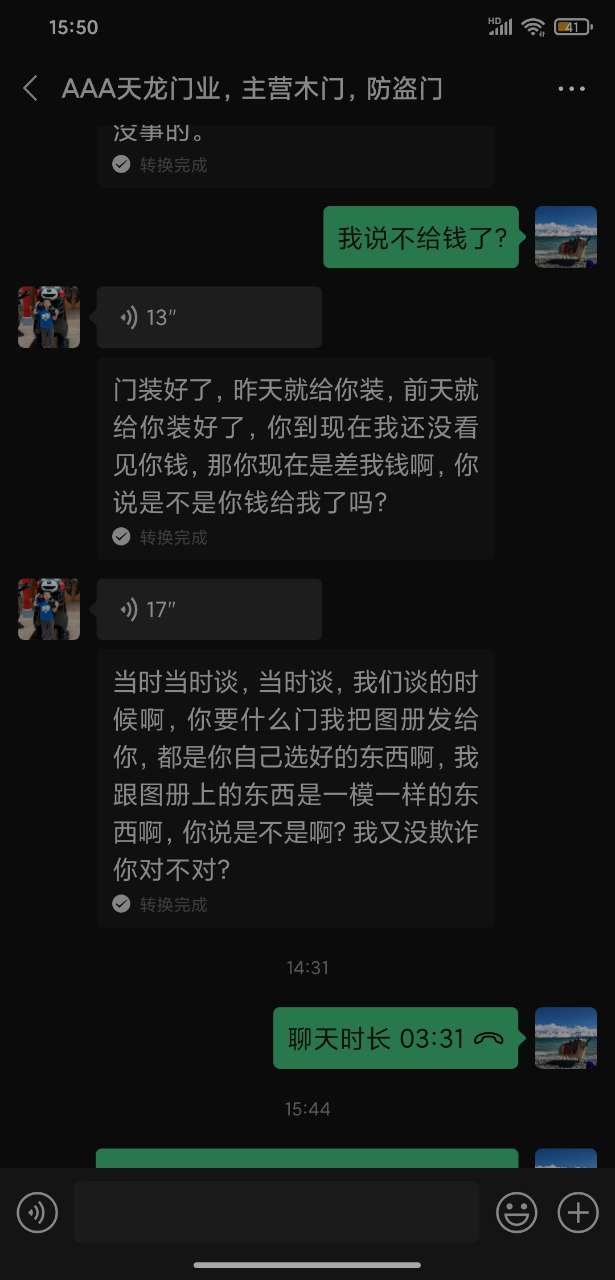Open the emoji picker
Image resolution: width=615 pixels, height=1280 pixels.
click(517, 1213)
